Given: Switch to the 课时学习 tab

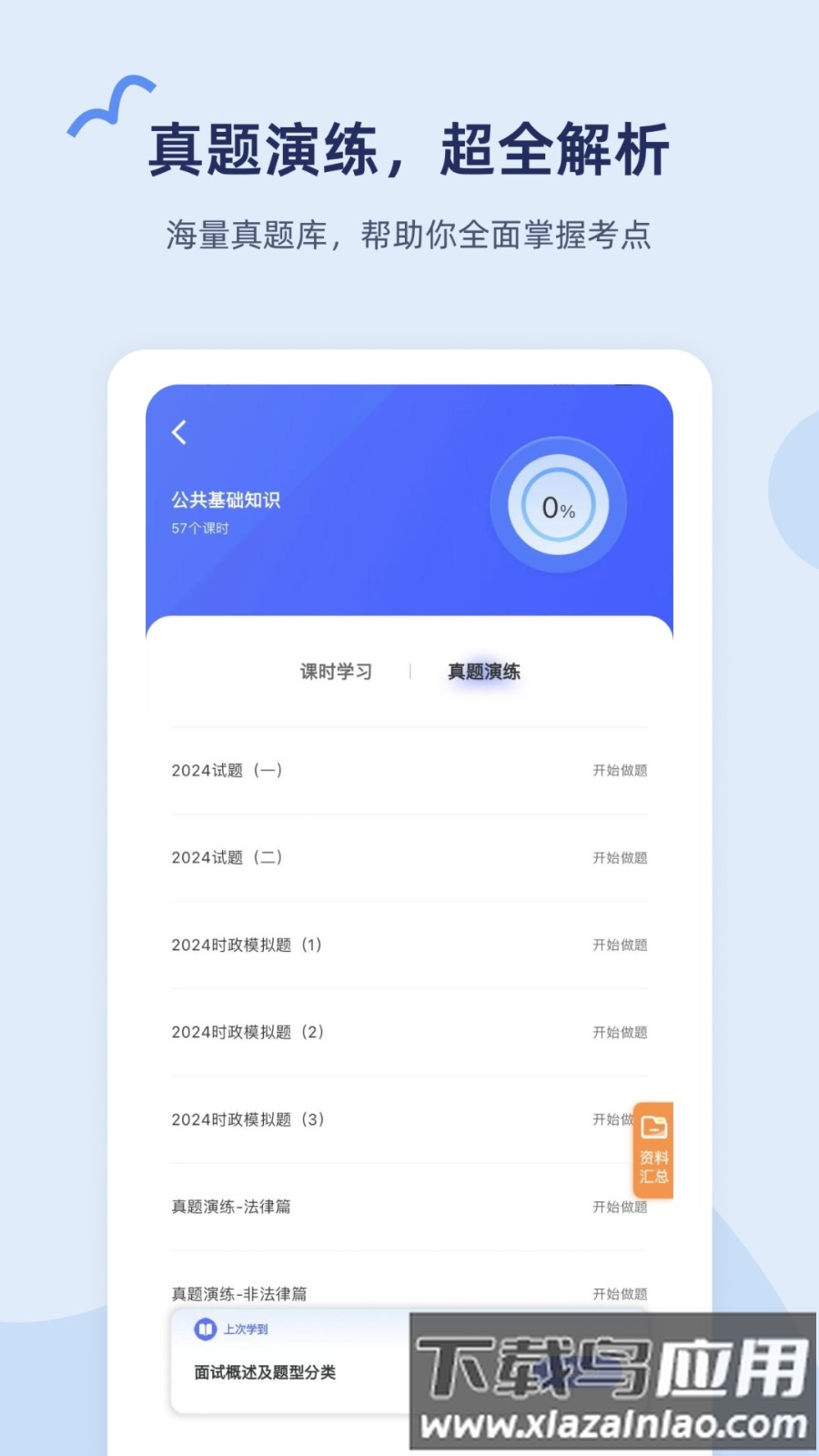Looking at the screenshot, I should pyautogui.click(x=337, y=672).
